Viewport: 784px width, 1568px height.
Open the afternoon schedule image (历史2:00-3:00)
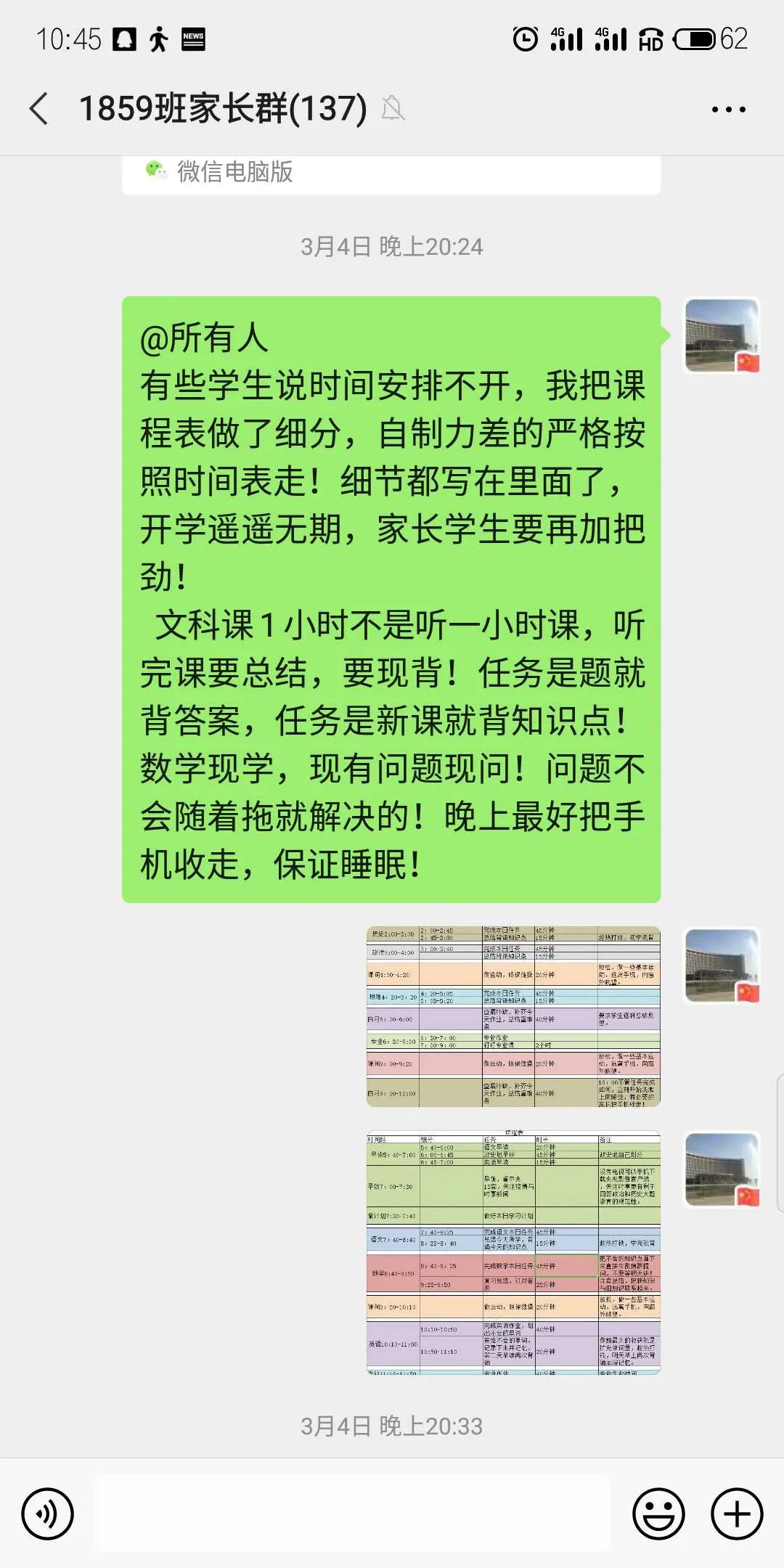coord(513,1016)
